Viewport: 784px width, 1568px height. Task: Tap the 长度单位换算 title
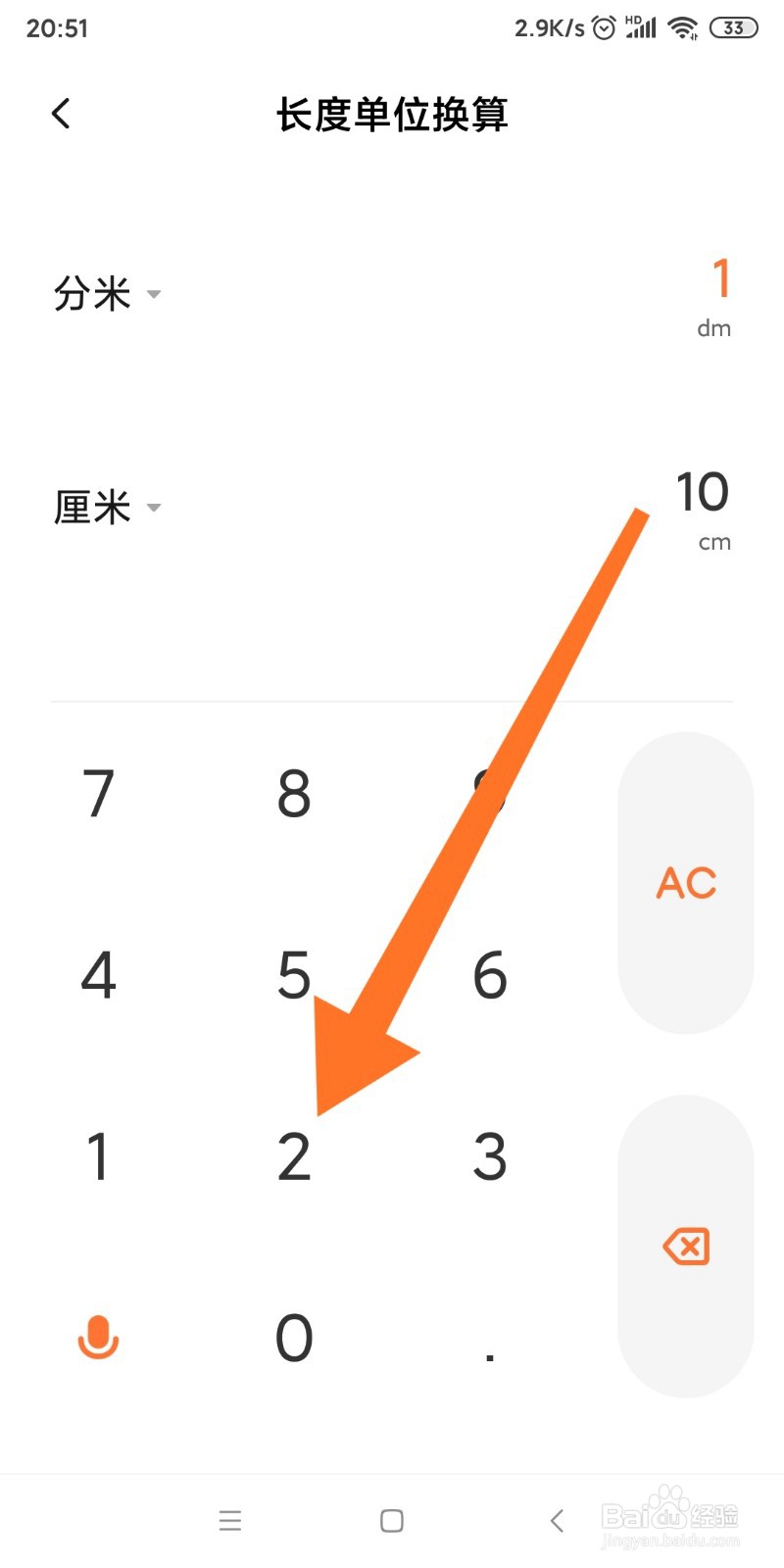tap(392, 114)
